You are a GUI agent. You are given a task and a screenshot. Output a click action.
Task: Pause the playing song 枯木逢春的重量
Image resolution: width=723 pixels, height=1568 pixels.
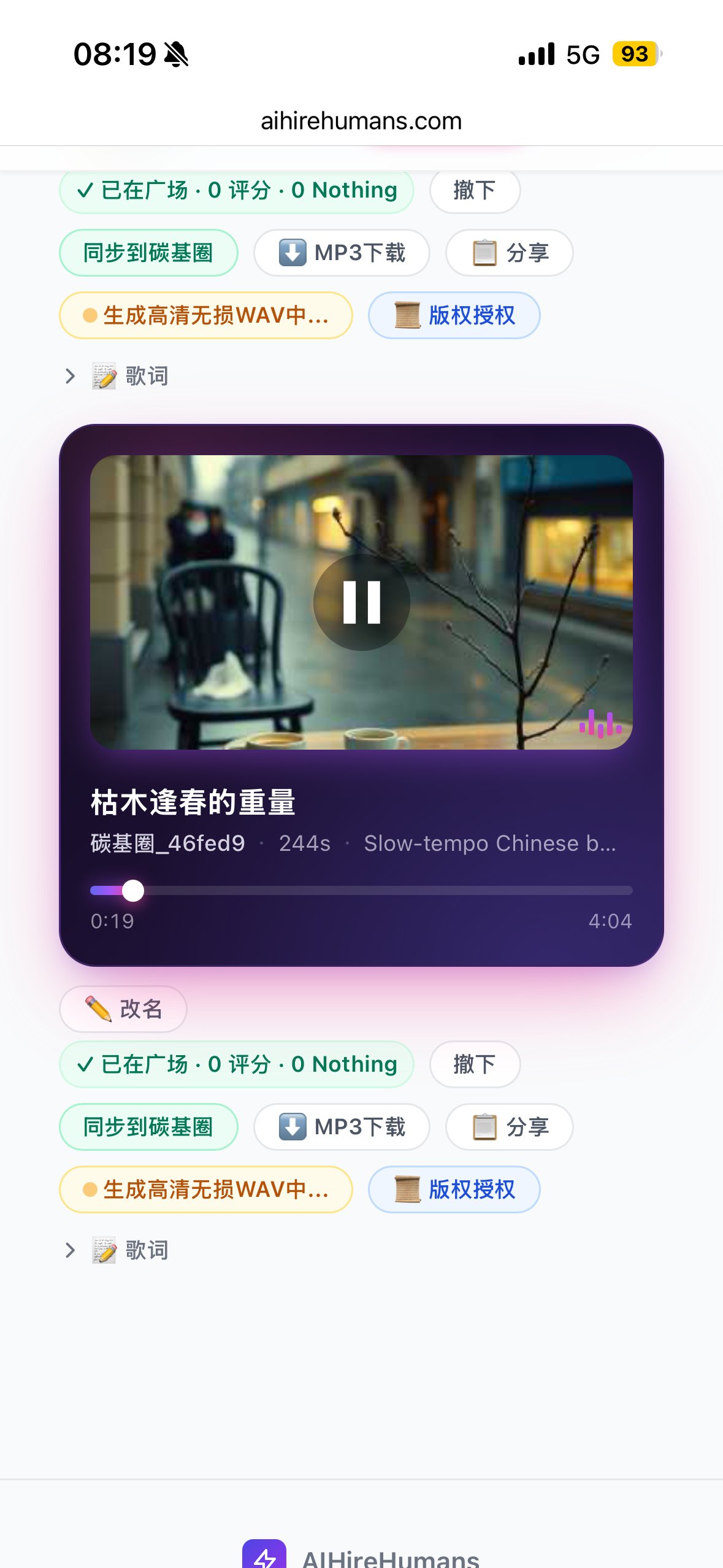[361, 602]
